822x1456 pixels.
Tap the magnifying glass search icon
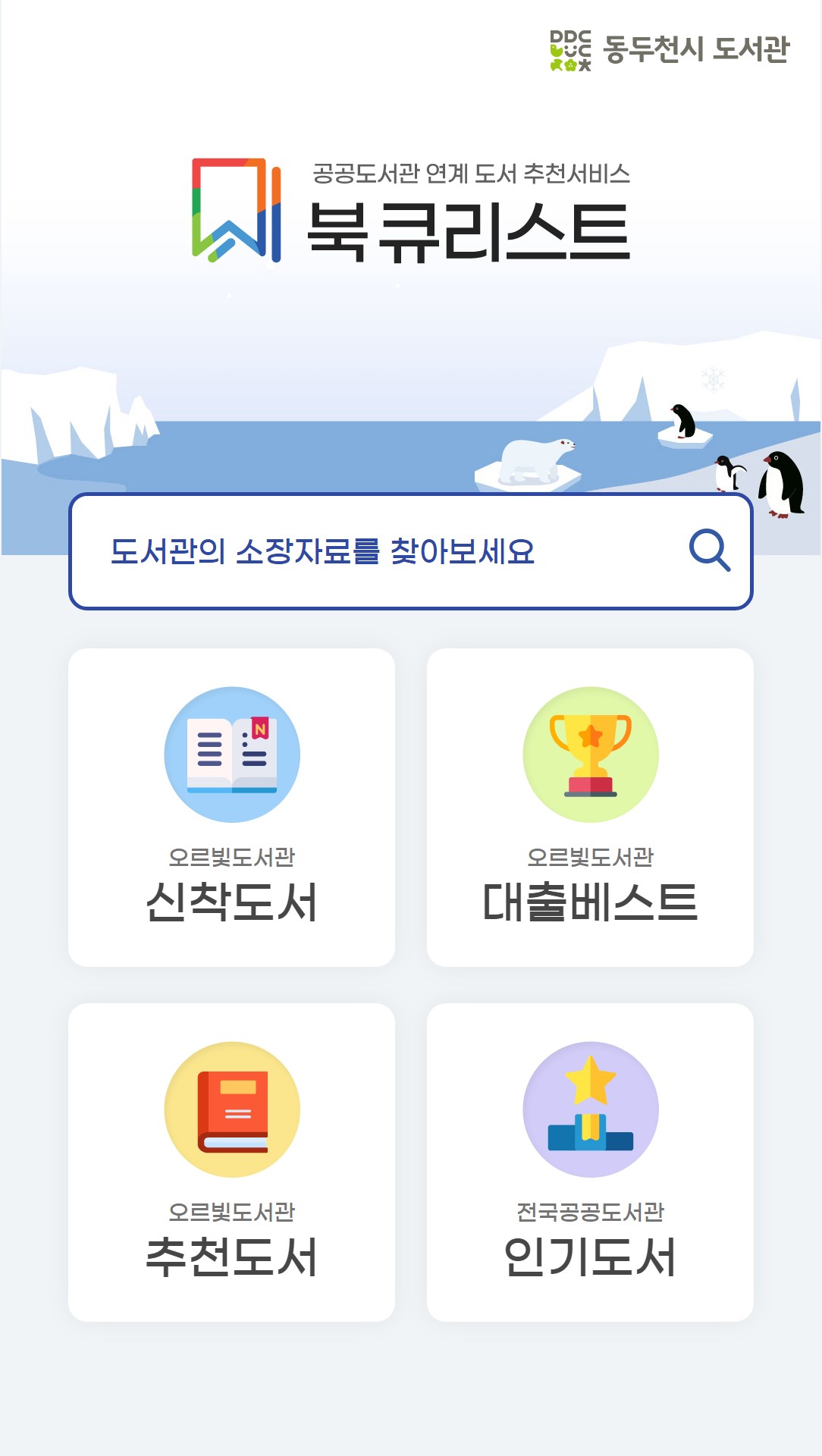[709, 551]
